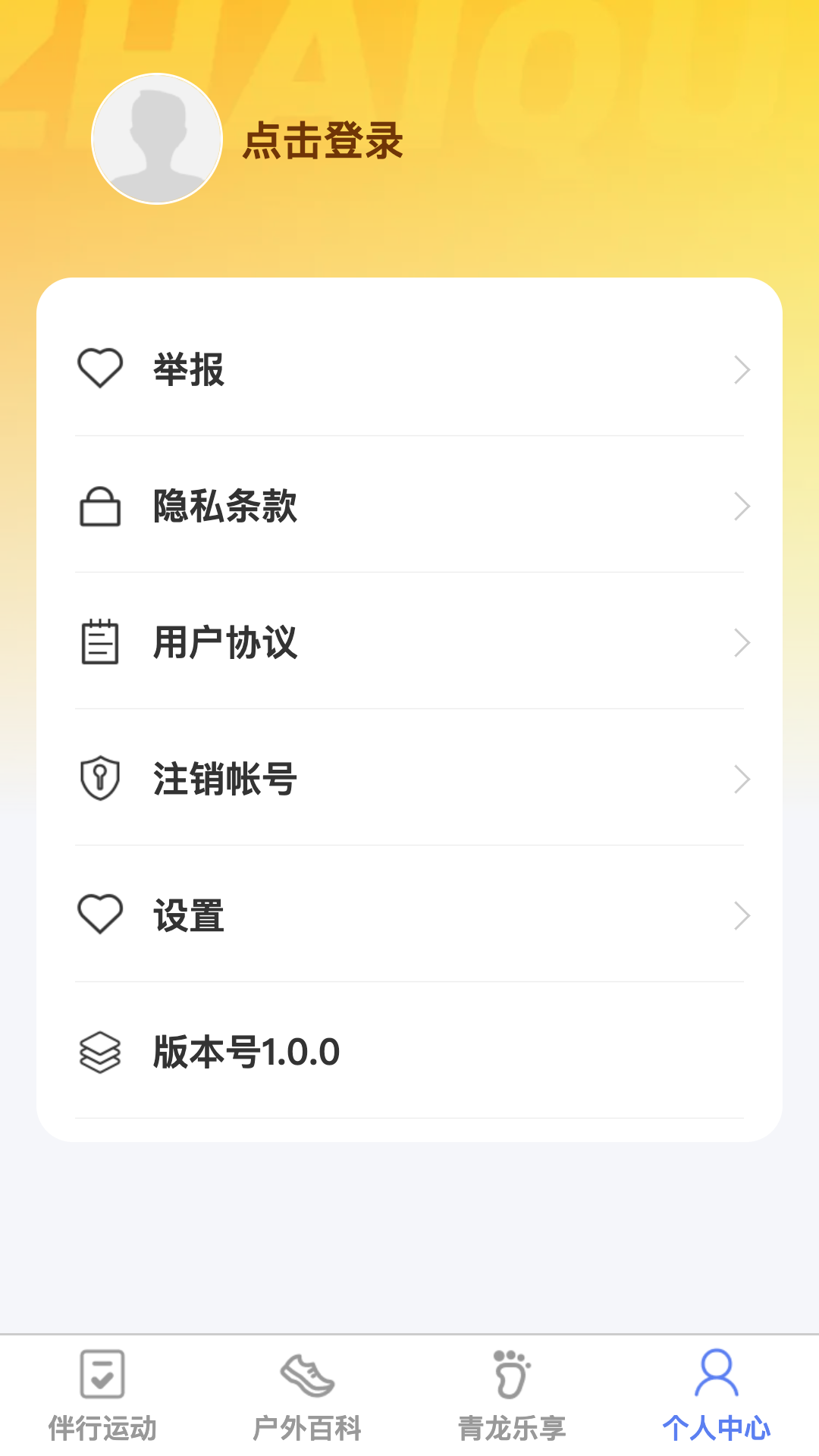The width and height of the screenshot is (819, 1456).
Task: Click the heart icon beside 设置
Action: (x=99, y=915)
